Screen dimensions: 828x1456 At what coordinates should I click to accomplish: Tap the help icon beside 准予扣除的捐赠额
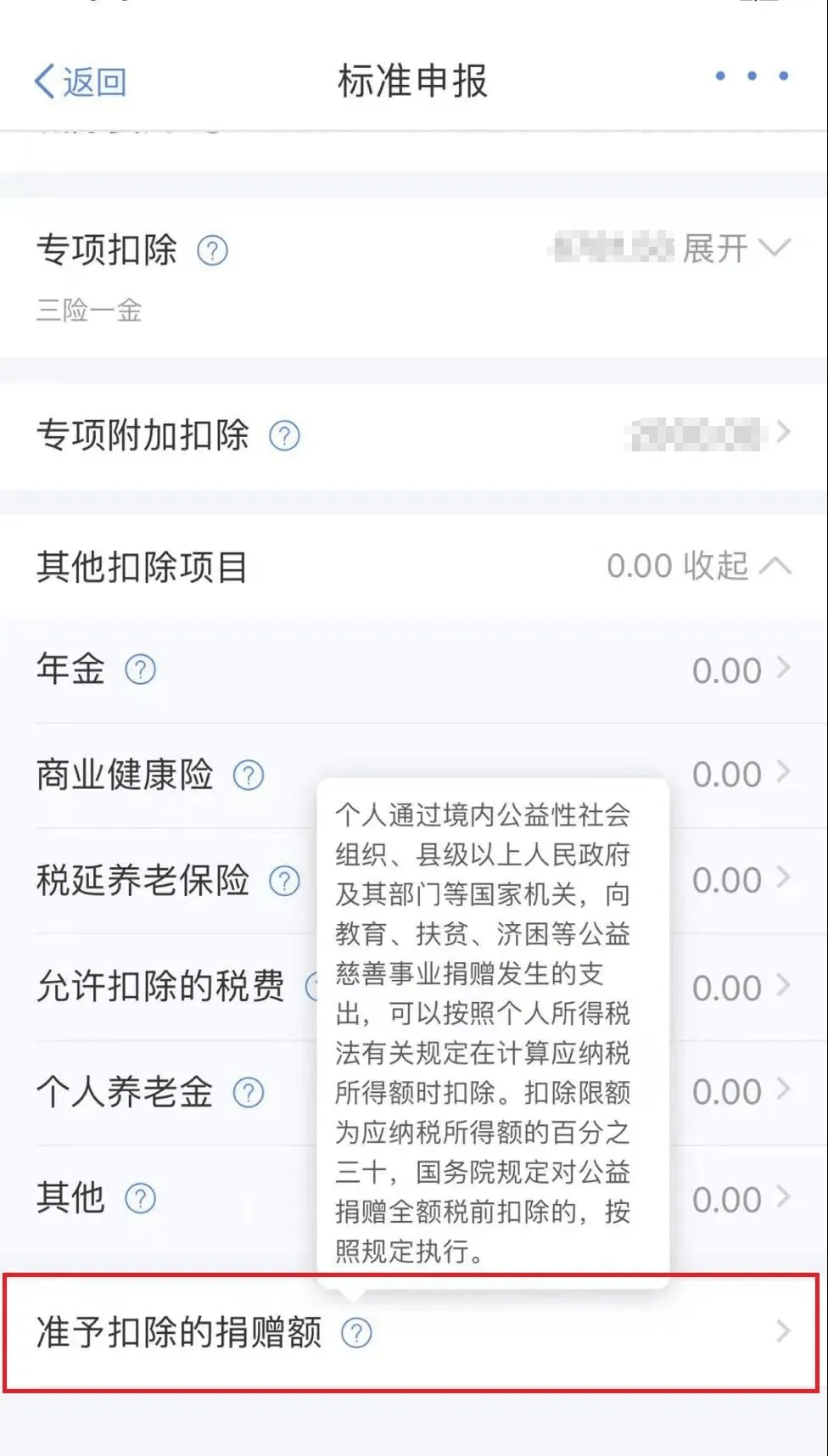point(356,1333)
